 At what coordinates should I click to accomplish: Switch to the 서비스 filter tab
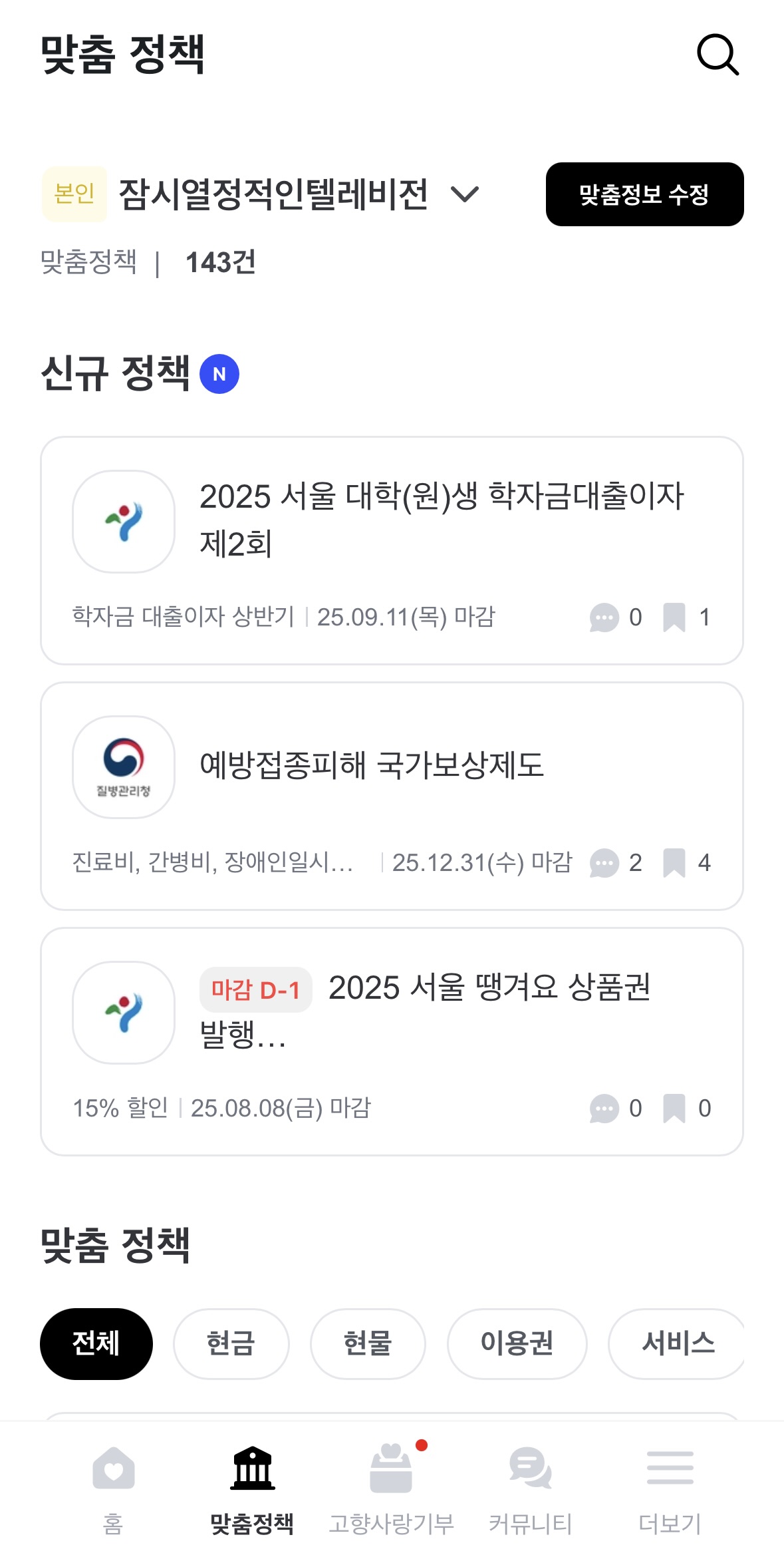point(676,1343)
